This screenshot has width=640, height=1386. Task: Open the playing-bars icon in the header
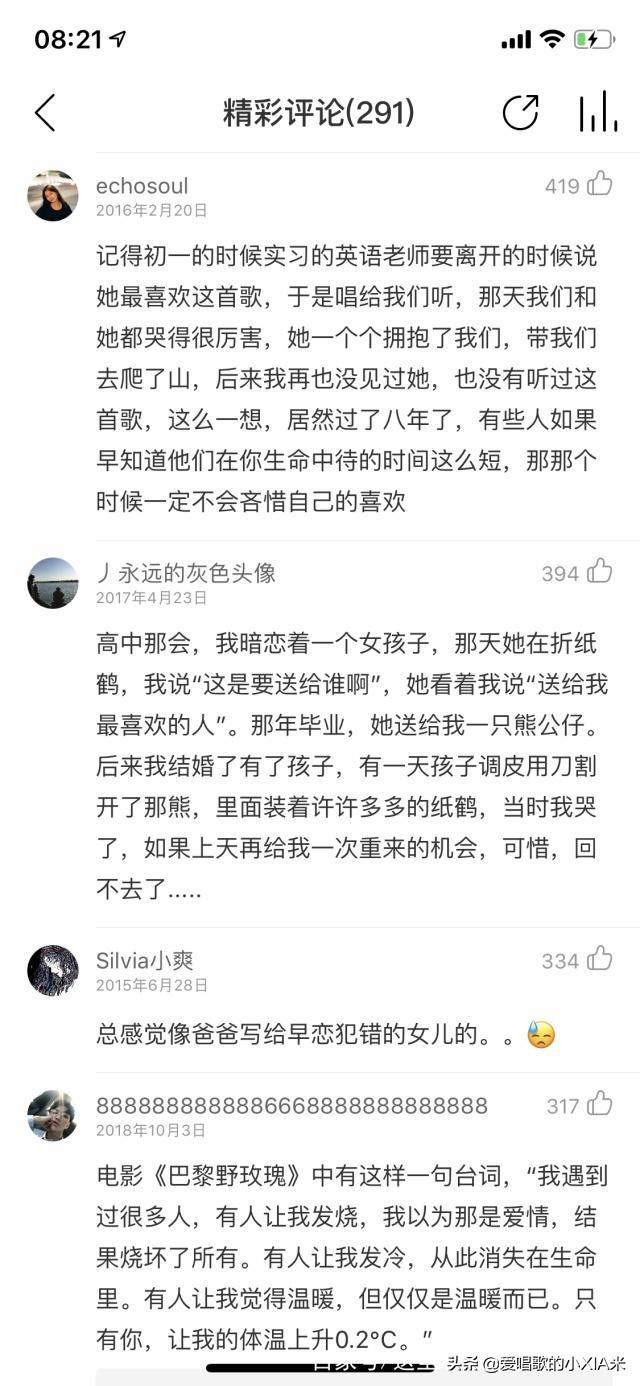click(x=598, y=112)
